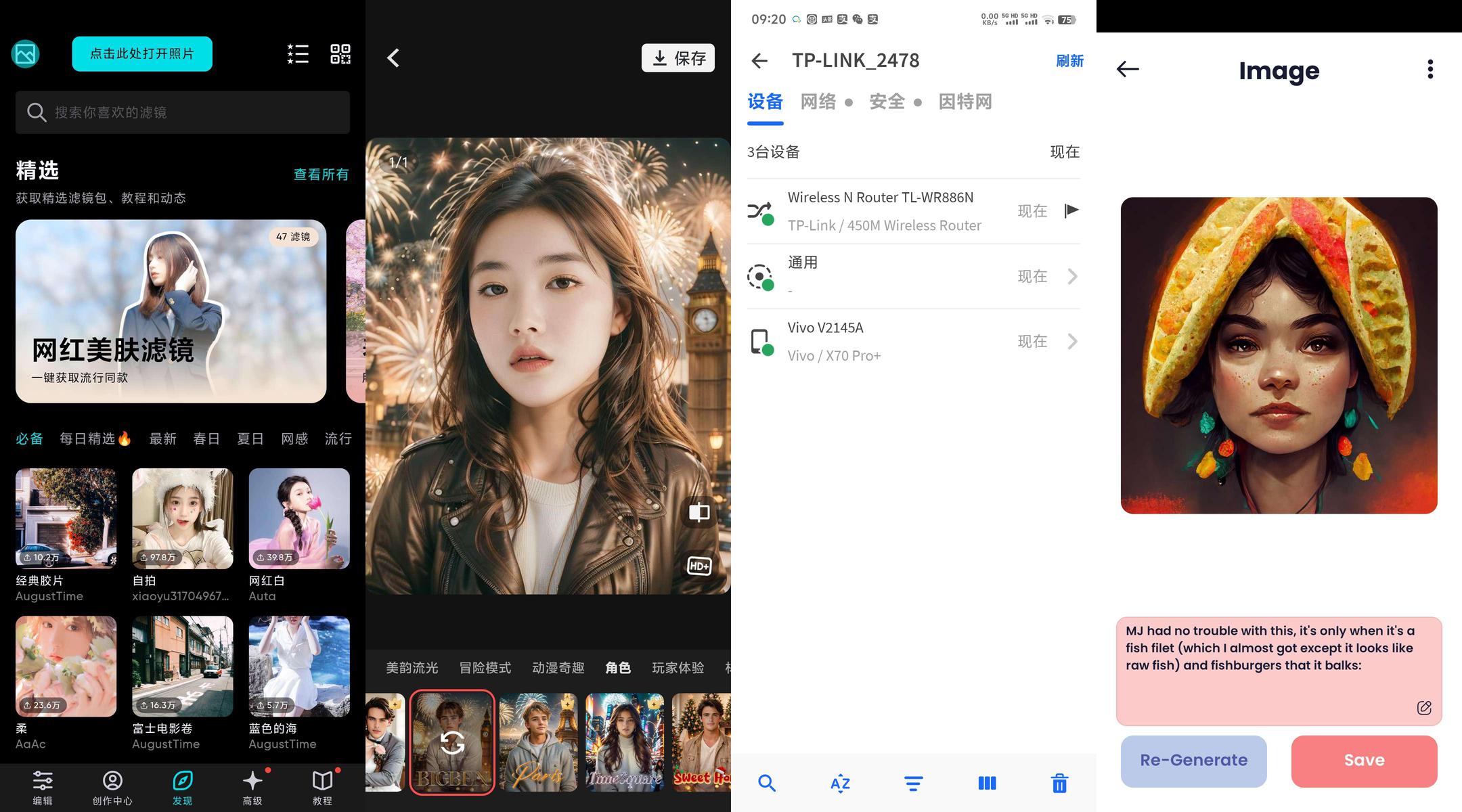Open the 经典胶片 filter thumbnail
The width and height of the screenshot is (1462, 812).
(x=66, y=518)
